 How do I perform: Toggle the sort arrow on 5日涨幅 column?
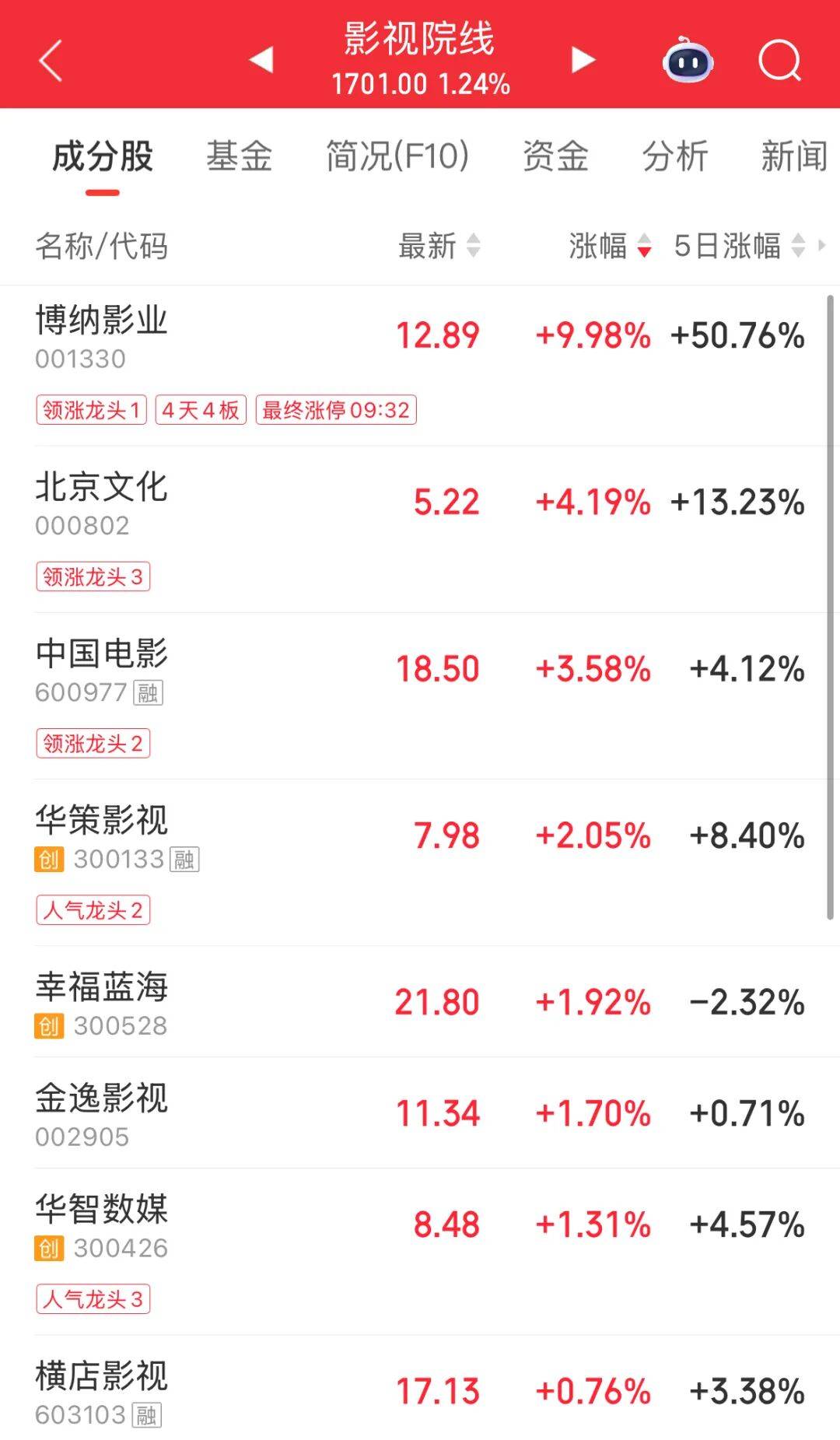pyautogui.click(x=796, y=247)
